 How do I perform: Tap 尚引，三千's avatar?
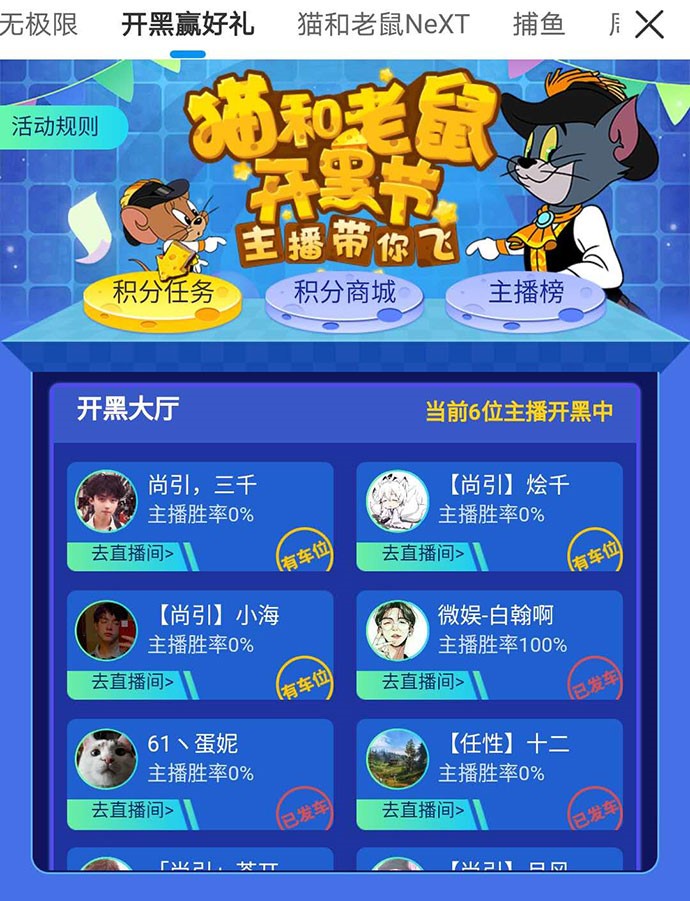coord(106,501)
